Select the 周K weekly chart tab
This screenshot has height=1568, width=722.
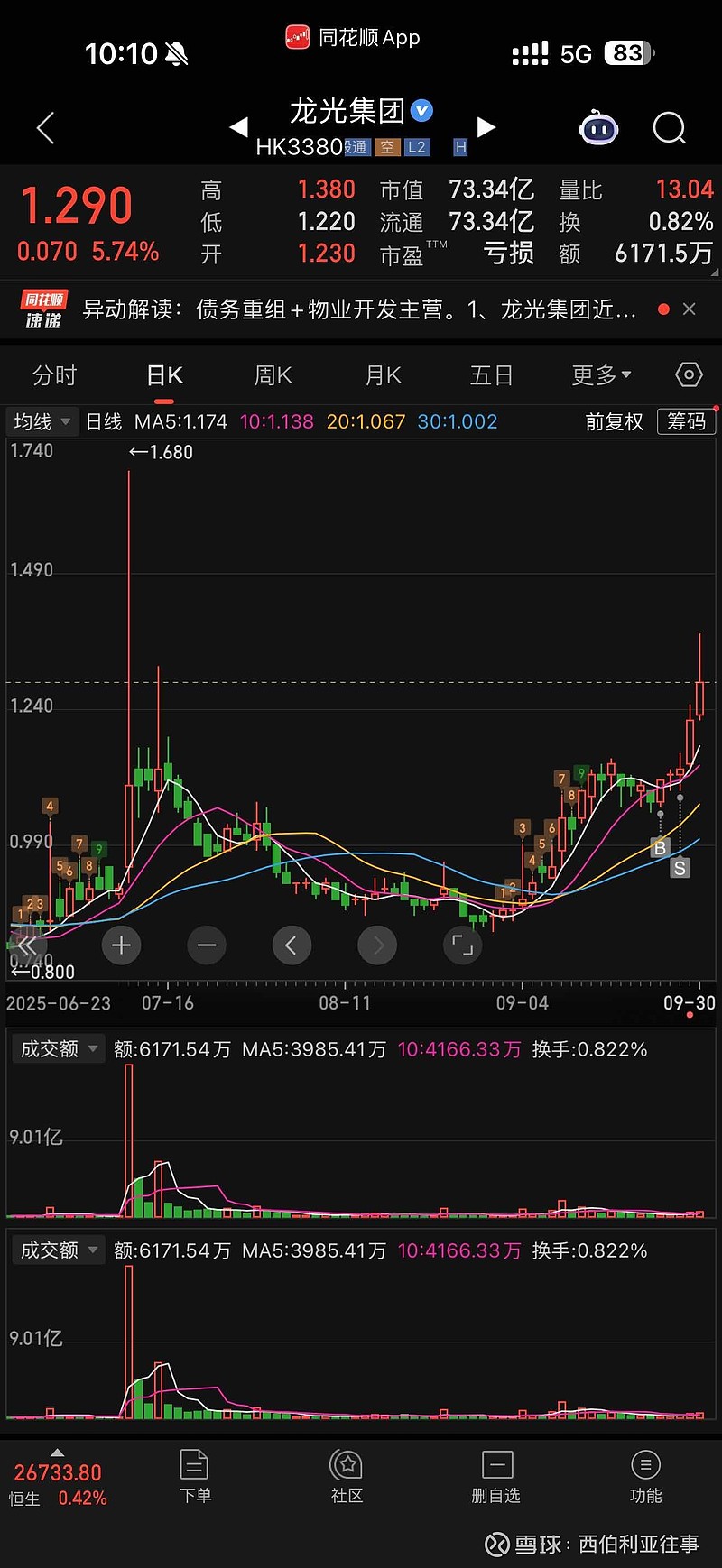[x=273, y=375]
